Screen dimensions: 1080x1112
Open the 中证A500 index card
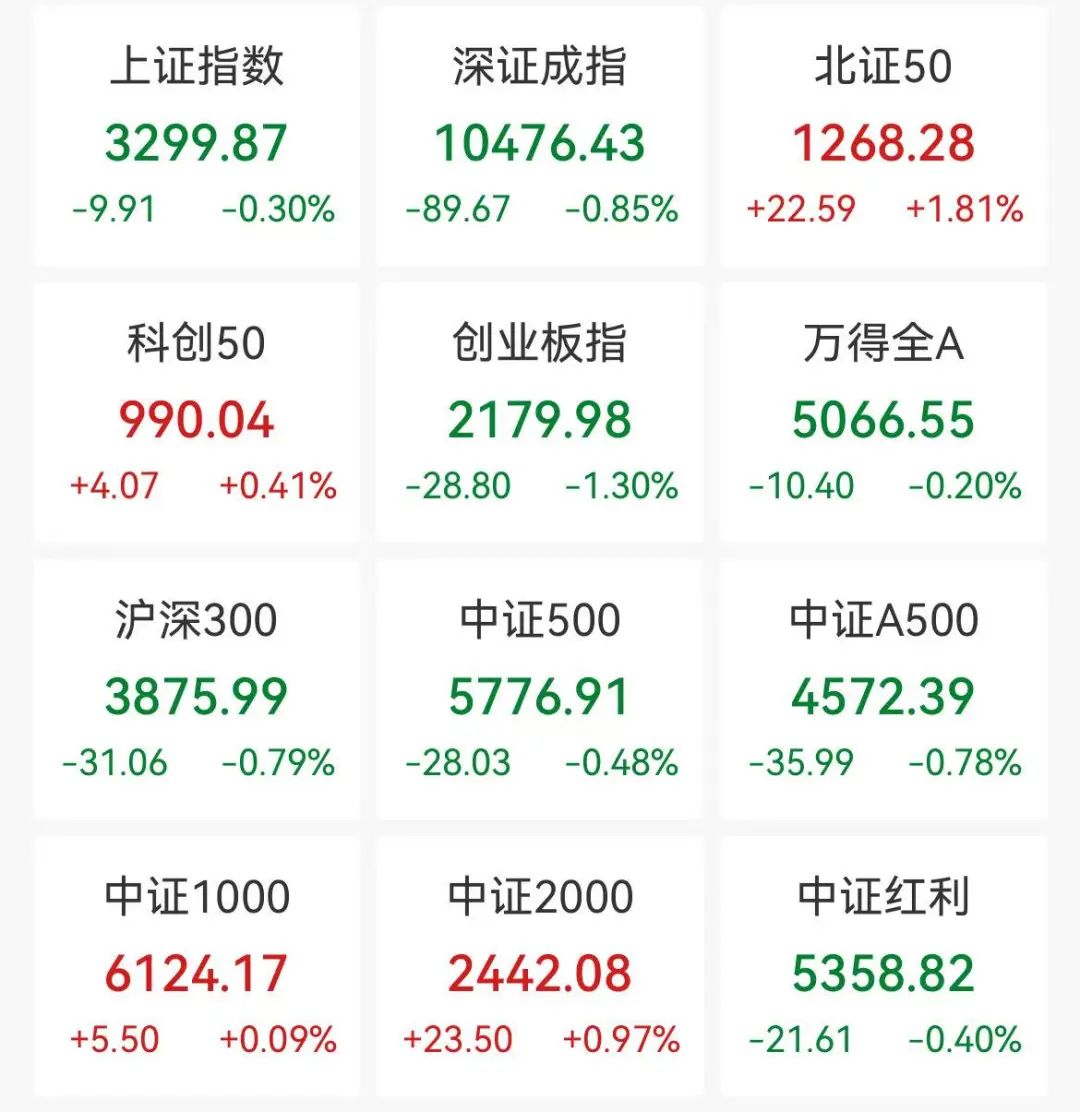pos(883,690)
